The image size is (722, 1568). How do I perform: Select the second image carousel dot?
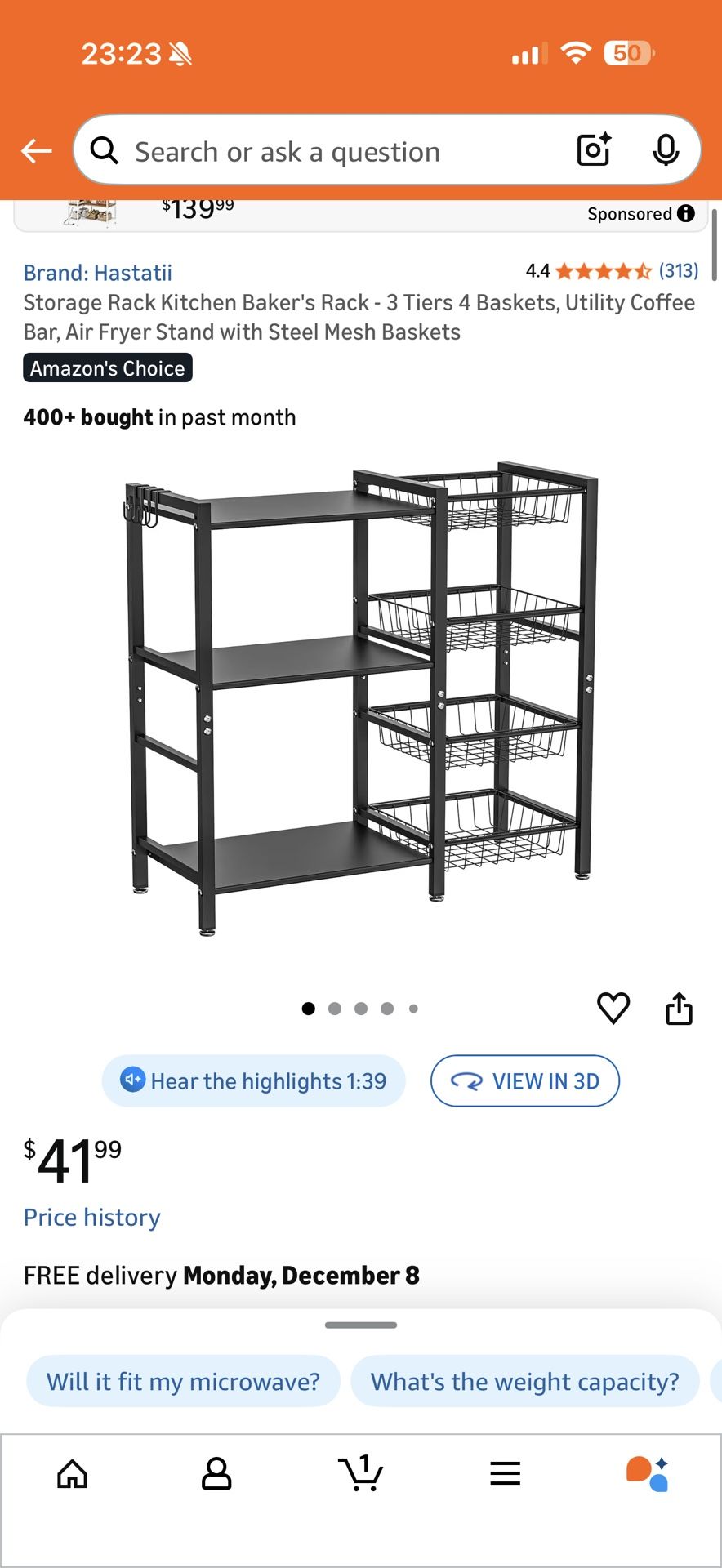coord(334,1009)
